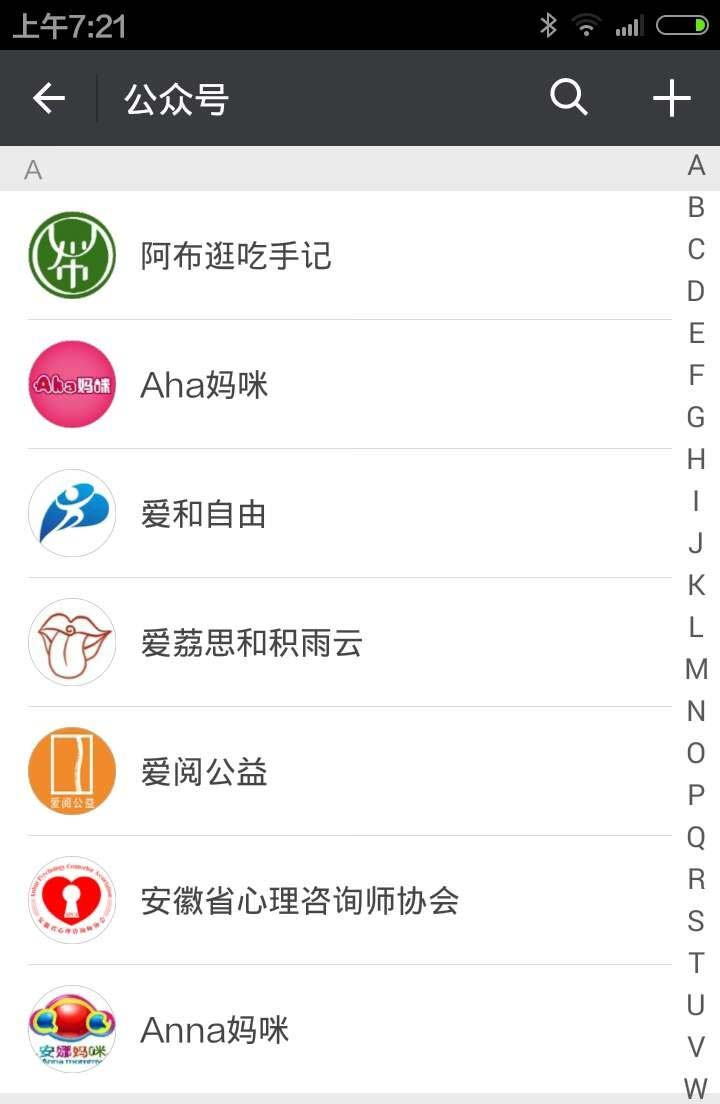The width and height of the screenshot is (720, 1104).
Task: Jump to letter S in the index
Action: pos(696,921)
